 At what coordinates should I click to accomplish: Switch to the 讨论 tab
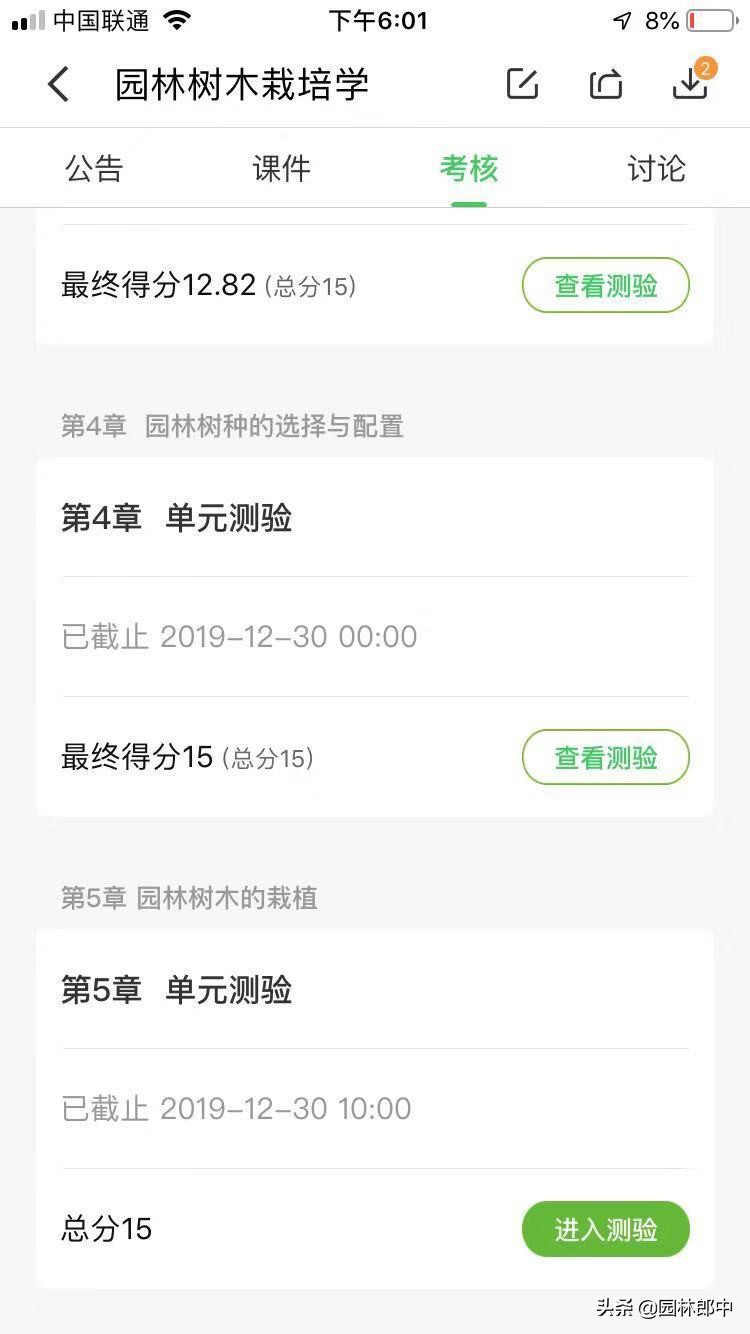655,168
